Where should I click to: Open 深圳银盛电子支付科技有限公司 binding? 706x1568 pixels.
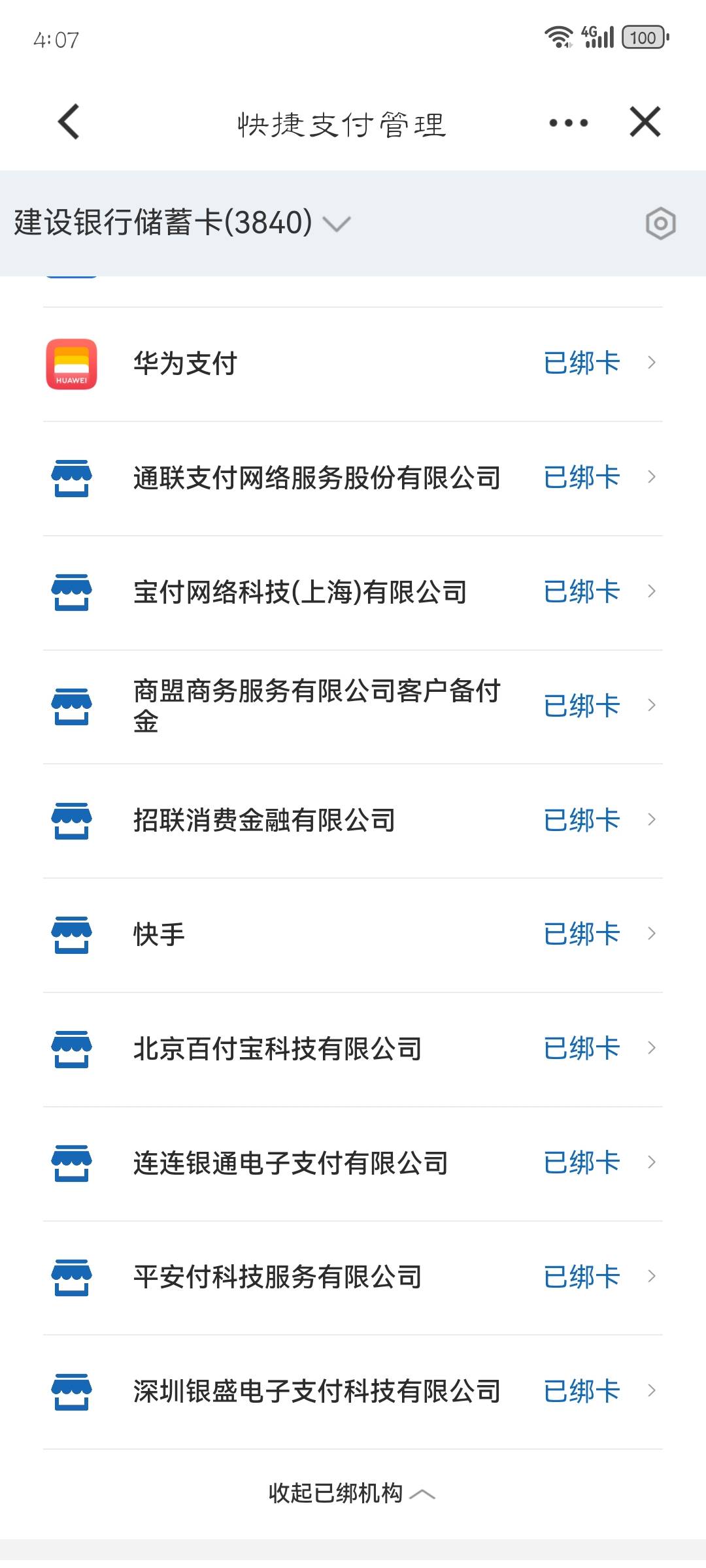click(x=353, y=1391)
